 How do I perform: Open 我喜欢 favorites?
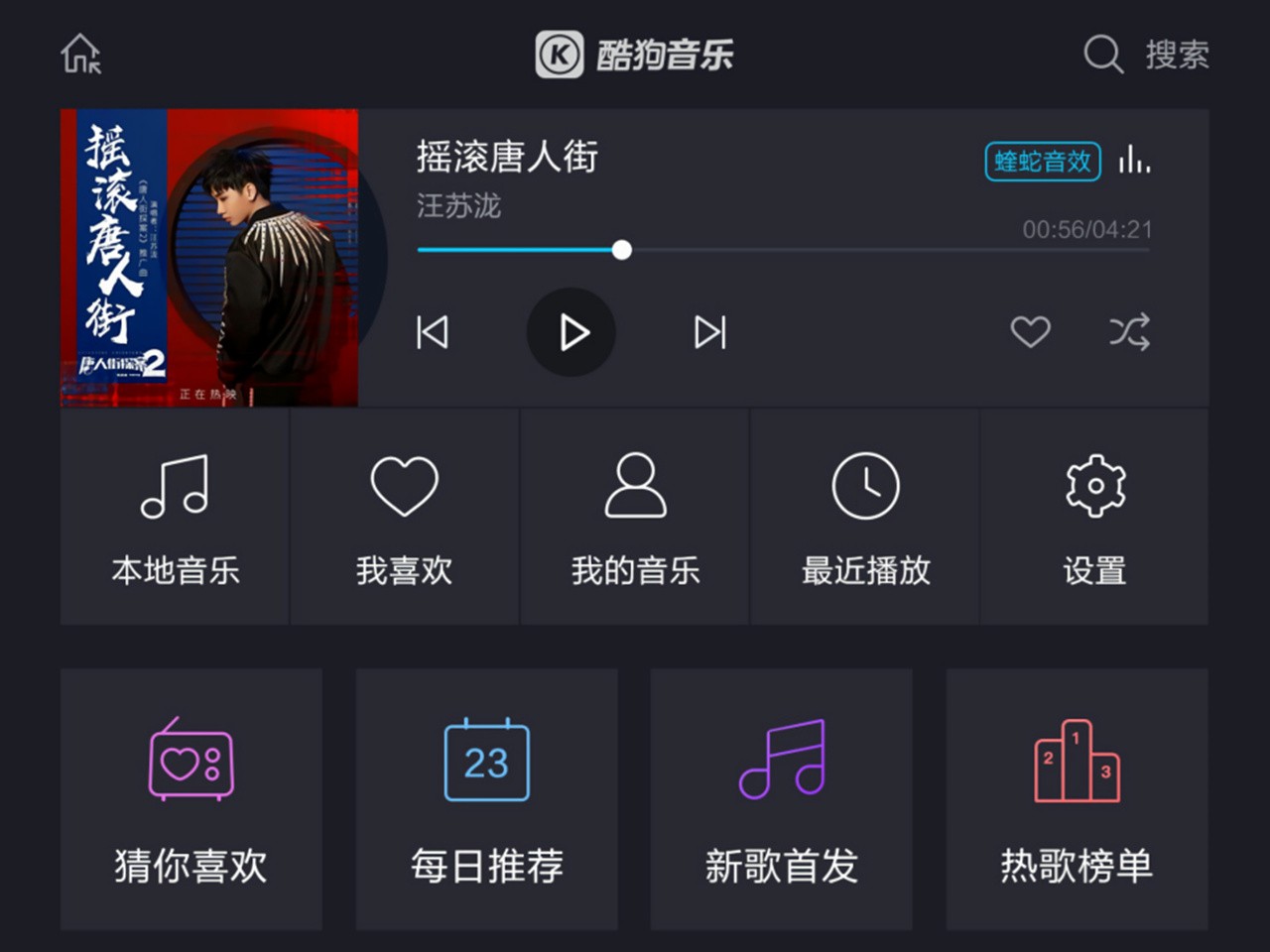(404, 518)
